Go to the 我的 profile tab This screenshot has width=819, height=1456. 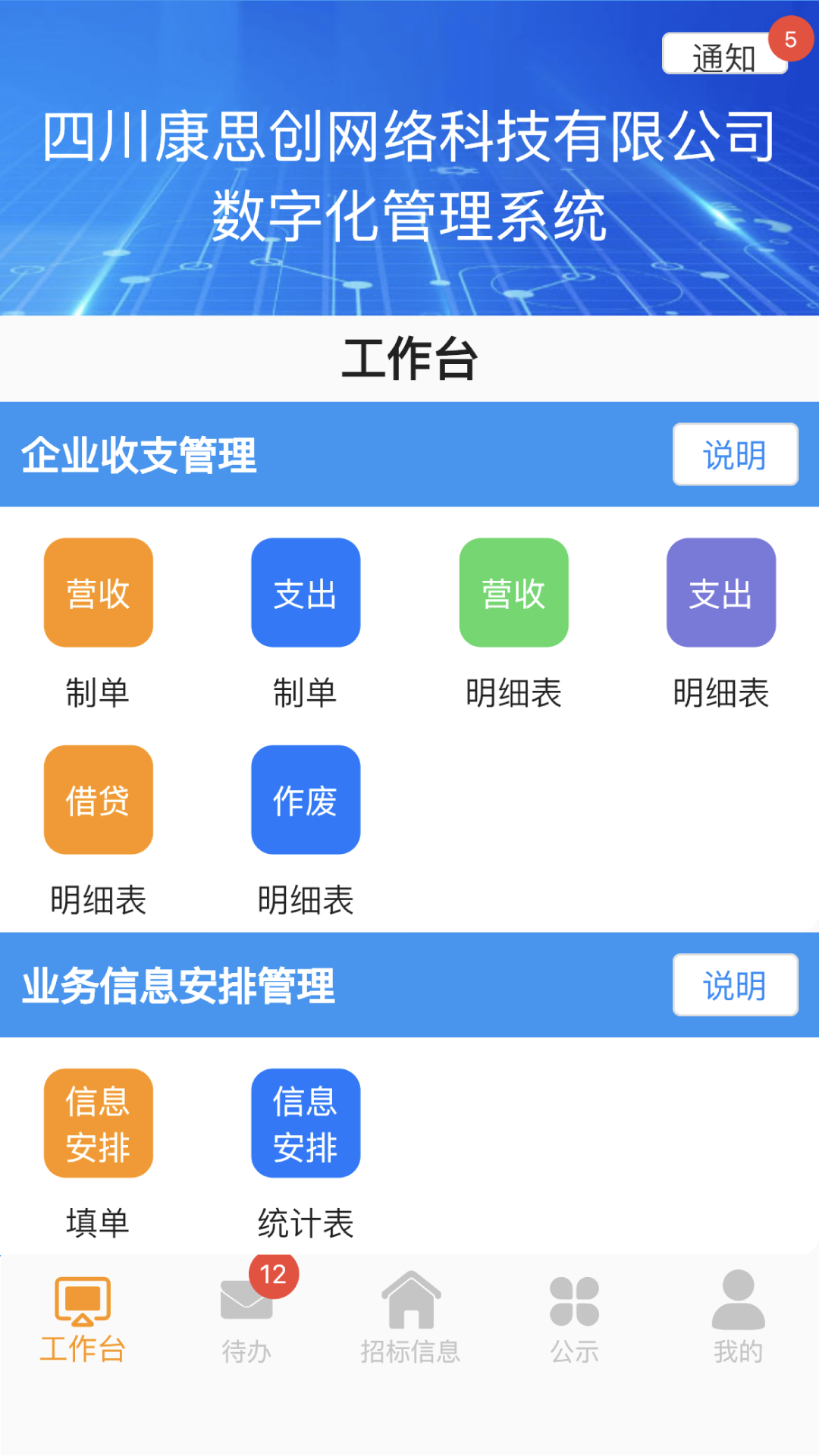(x=737, y=1319)
